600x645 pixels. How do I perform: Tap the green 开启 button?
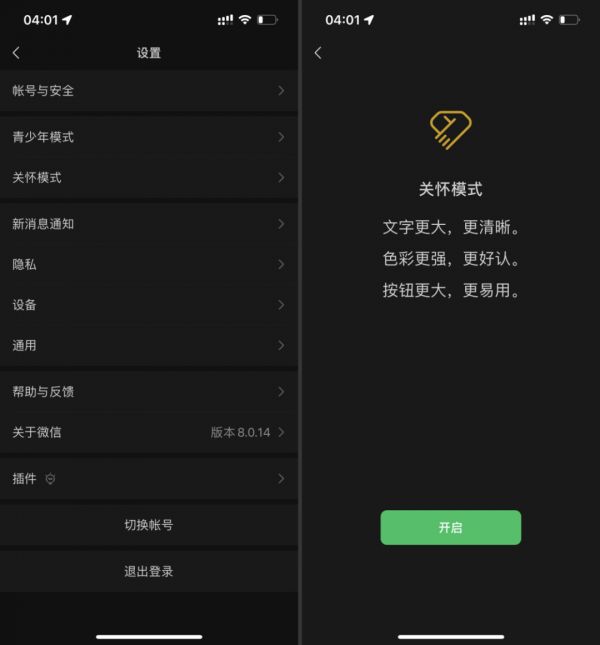(x=450, y=527)
